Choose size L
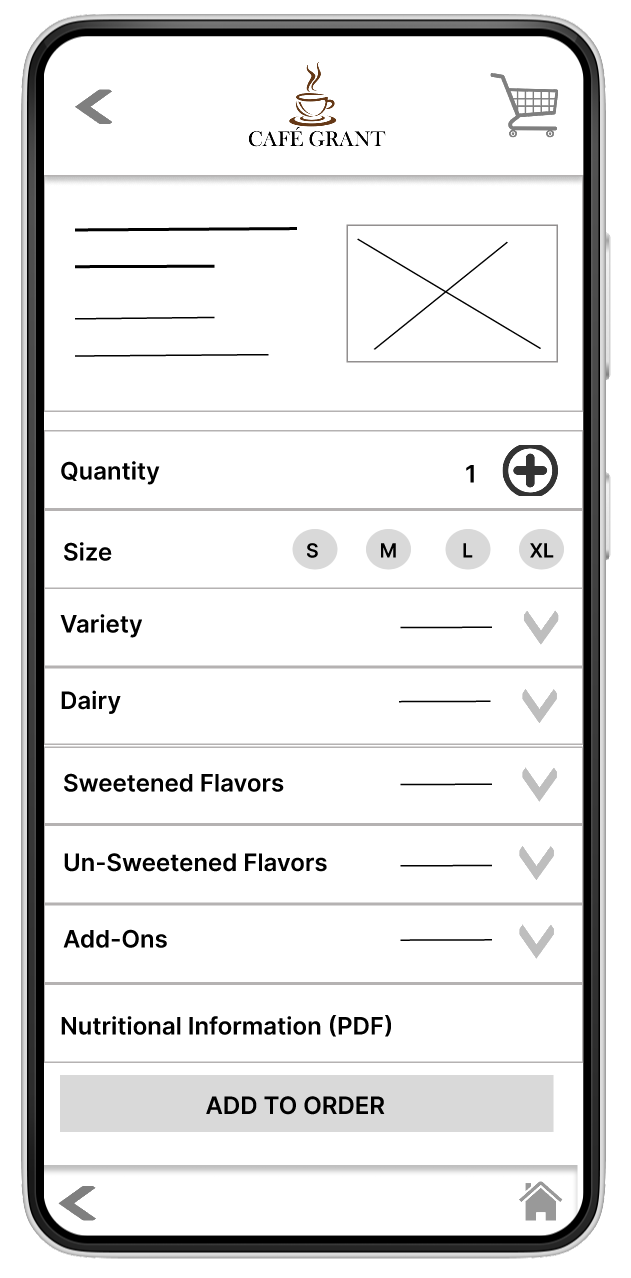The width and height of the screenshot is (631, 1278). tap(467, 550)
